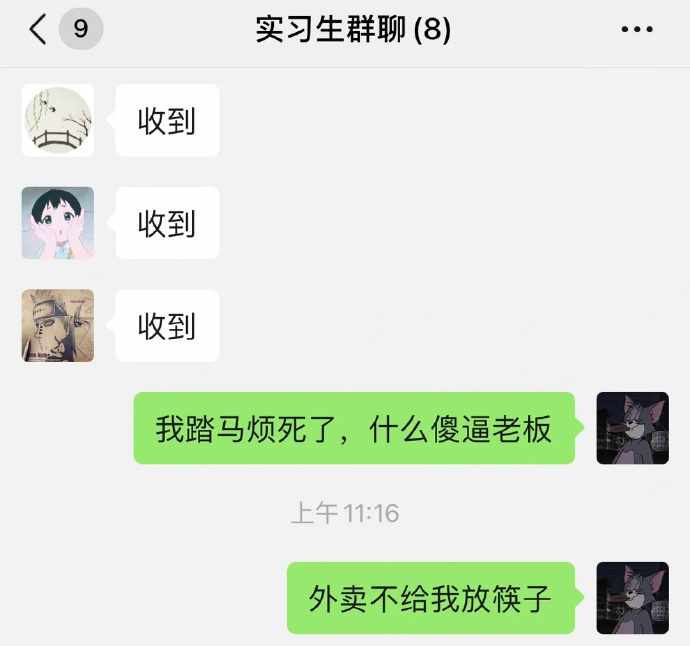Tap the Tom cat avatar beside 我踏马烦死了
Screen dimensions: 690x646
click(632, 428)
